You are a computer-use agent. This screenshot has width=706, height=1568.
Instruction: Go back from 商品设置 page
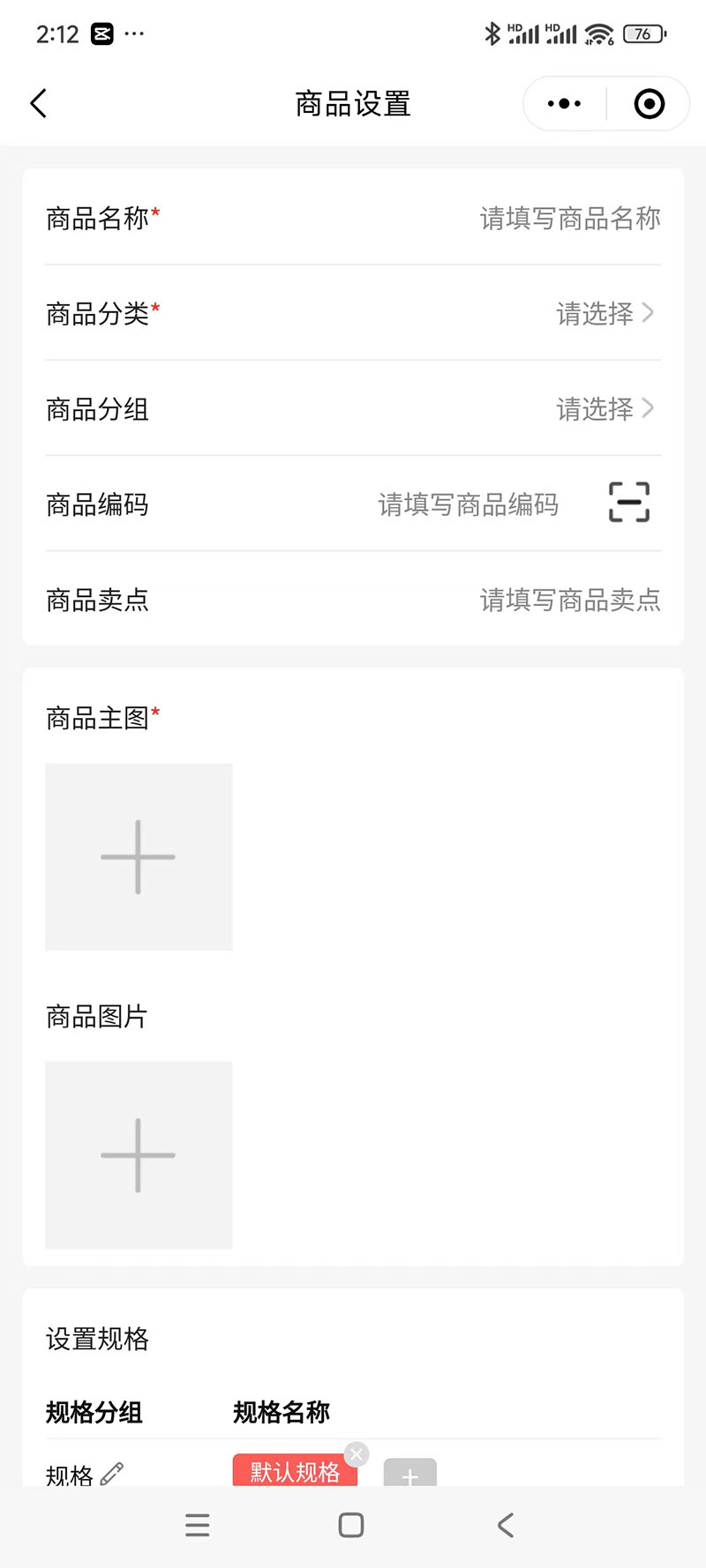38,103
